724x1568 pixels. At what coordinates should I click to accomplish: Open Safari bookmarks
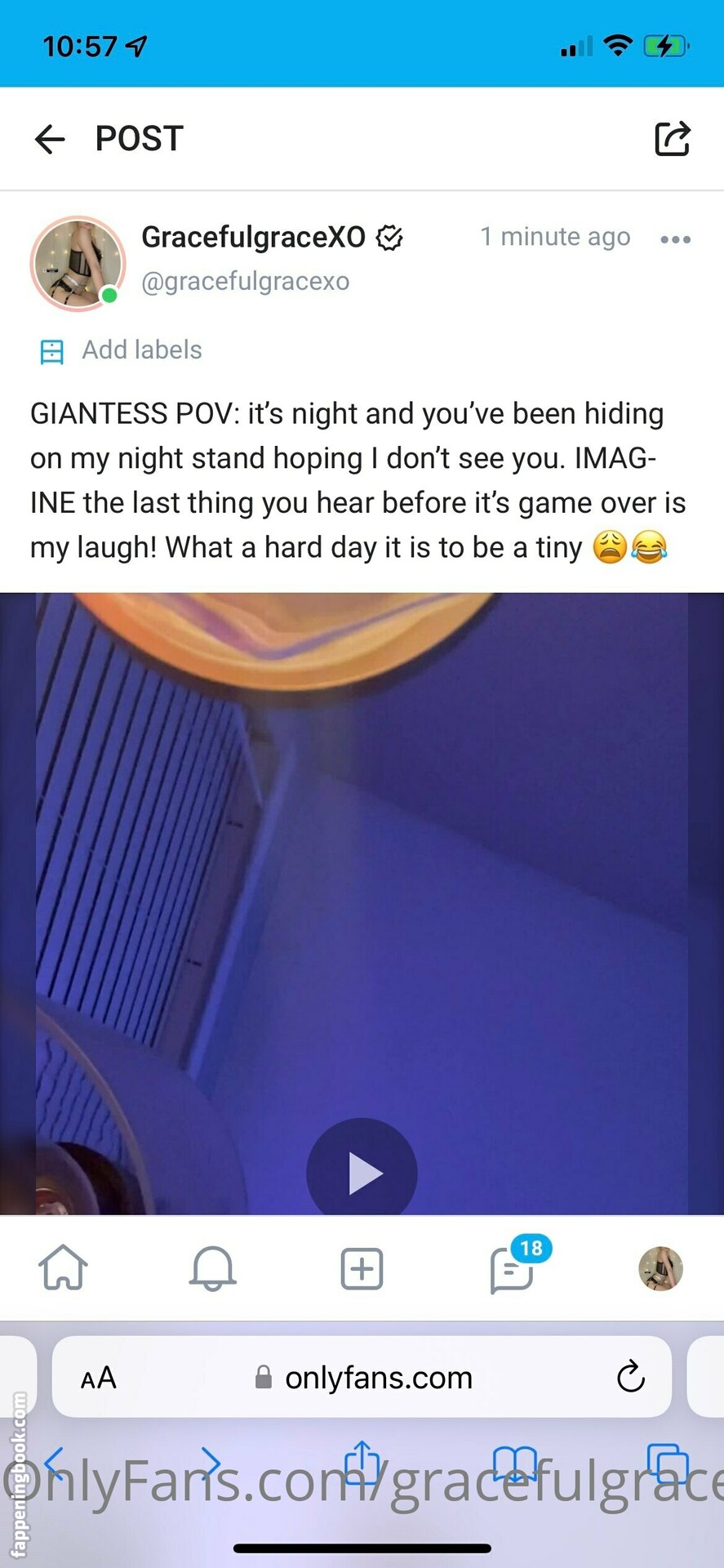tap(515, 1463)
